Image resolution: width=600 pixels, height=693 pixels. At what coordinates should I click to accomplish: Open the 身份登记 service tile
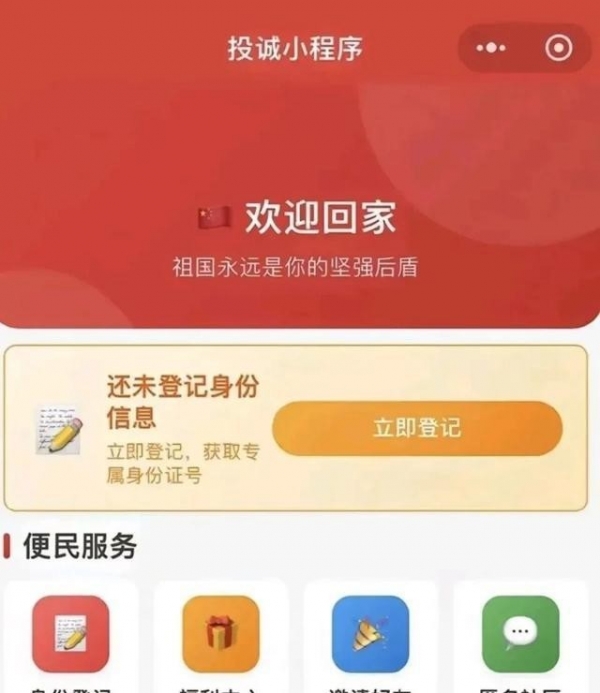tap(70, 634)
